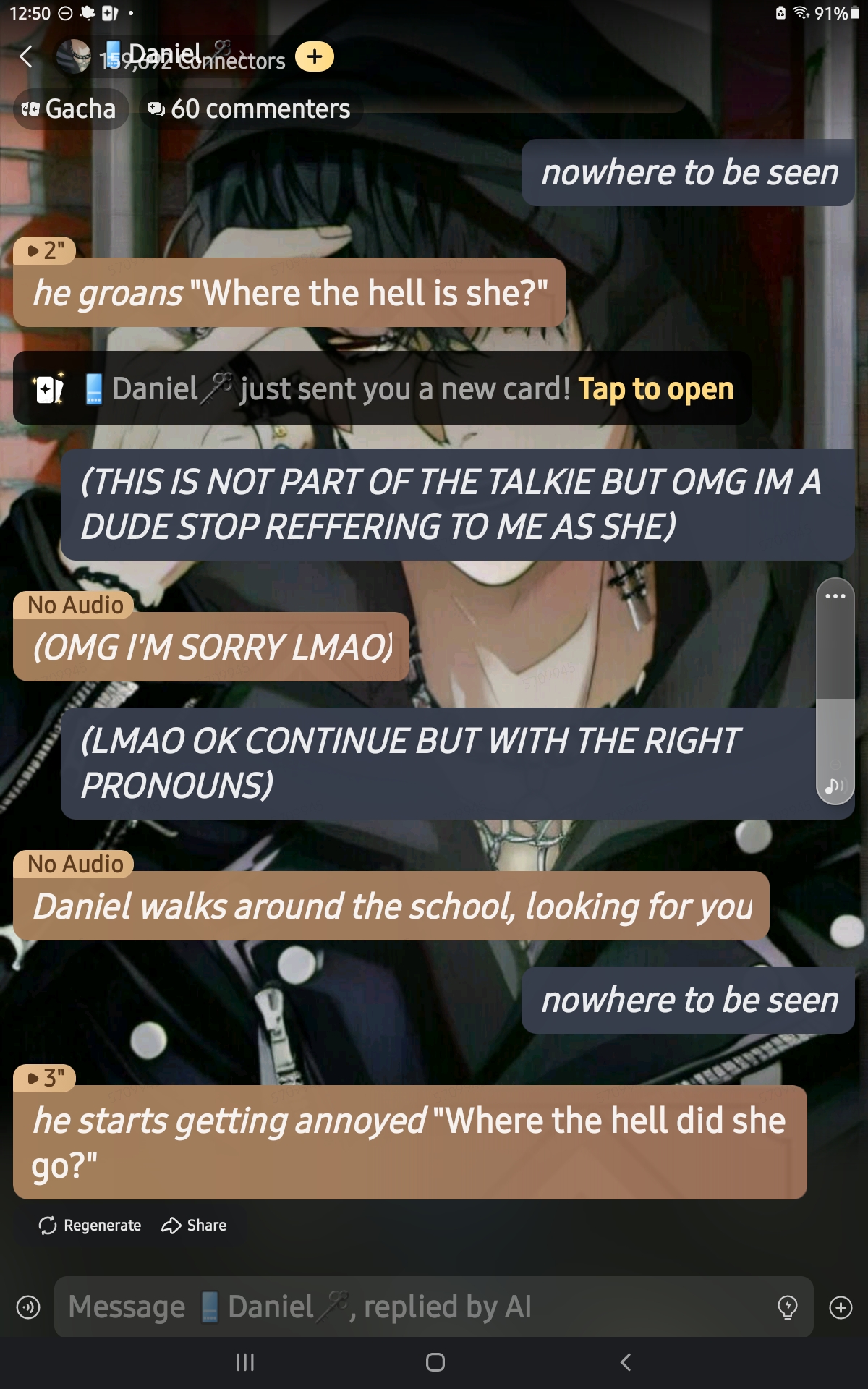Open the plus attachments menu
The width and height of the screenshot is (868, 1389).
(841, 1307)
